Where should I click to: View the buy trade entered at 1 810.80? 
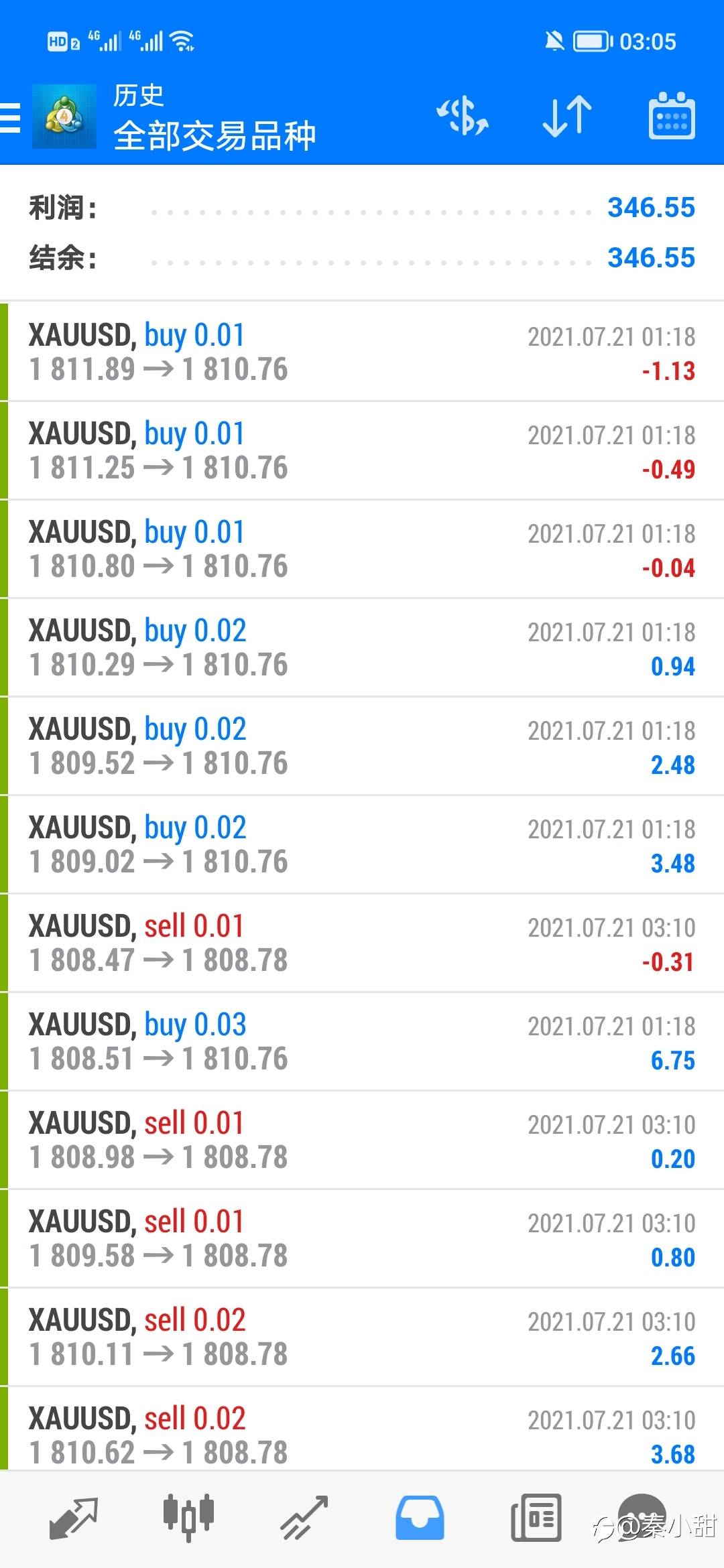coord(362,549)
